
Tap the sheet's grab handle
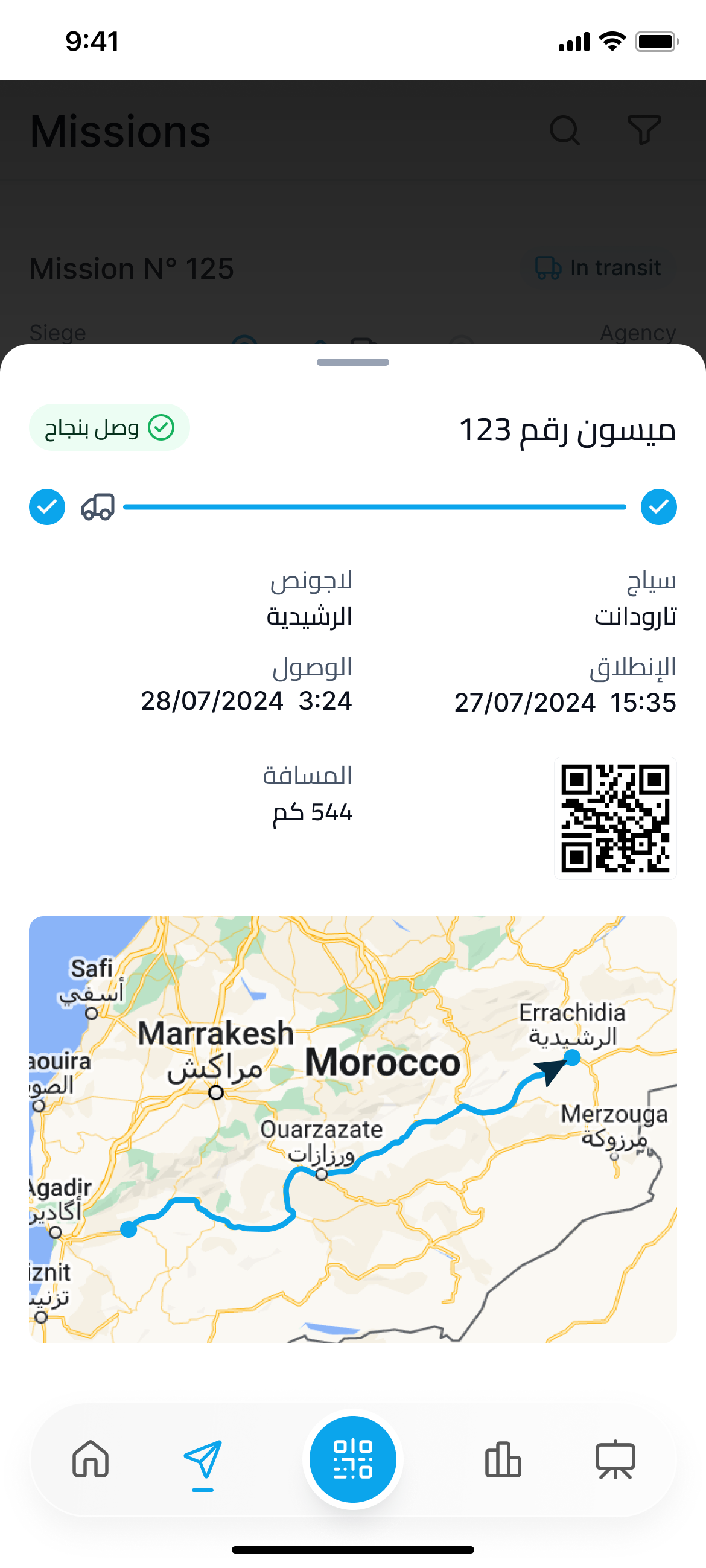(x=353, y=362)
